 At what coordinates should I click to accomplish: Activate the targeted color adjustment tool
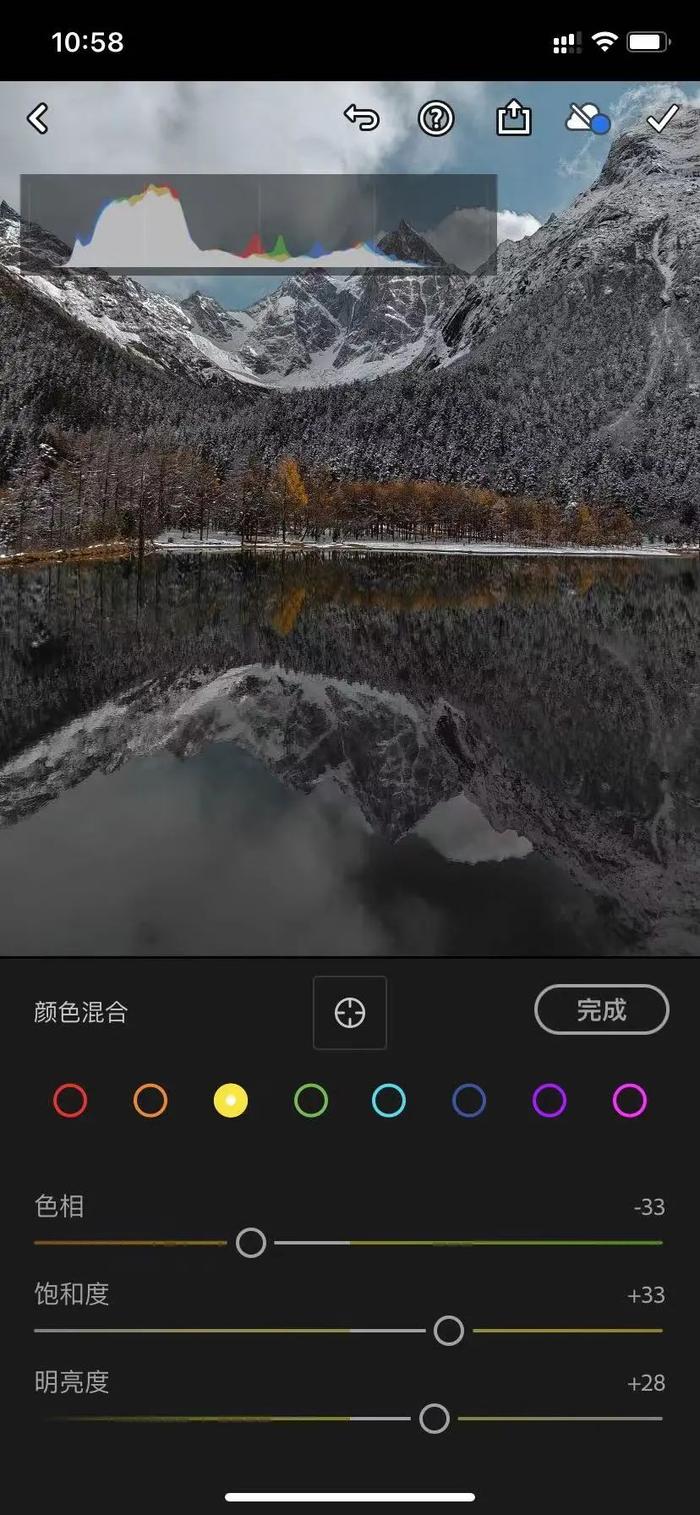click(x=350, y=1013)
